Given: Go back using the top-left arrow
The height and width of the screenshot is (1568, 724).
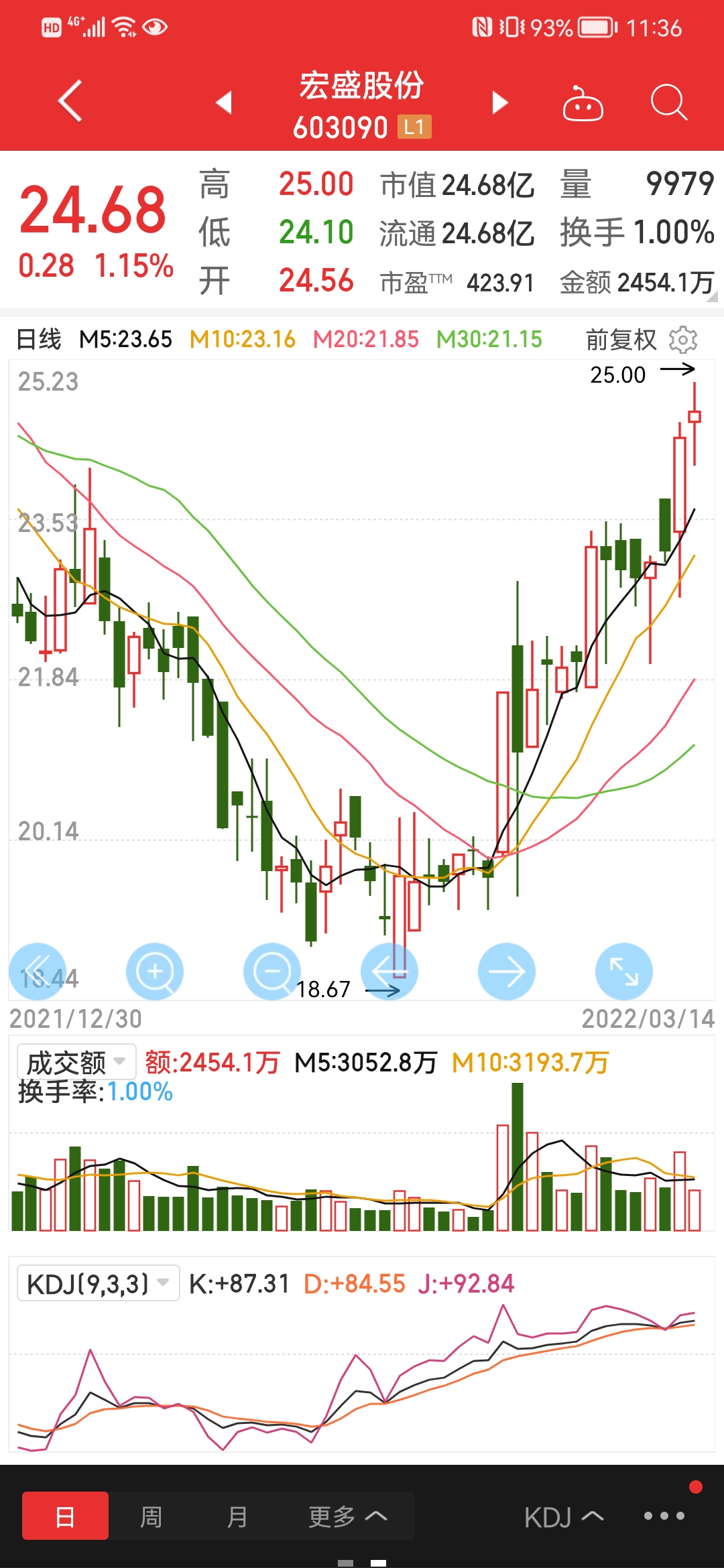Looking at the screenshot, I should (70, 102).
